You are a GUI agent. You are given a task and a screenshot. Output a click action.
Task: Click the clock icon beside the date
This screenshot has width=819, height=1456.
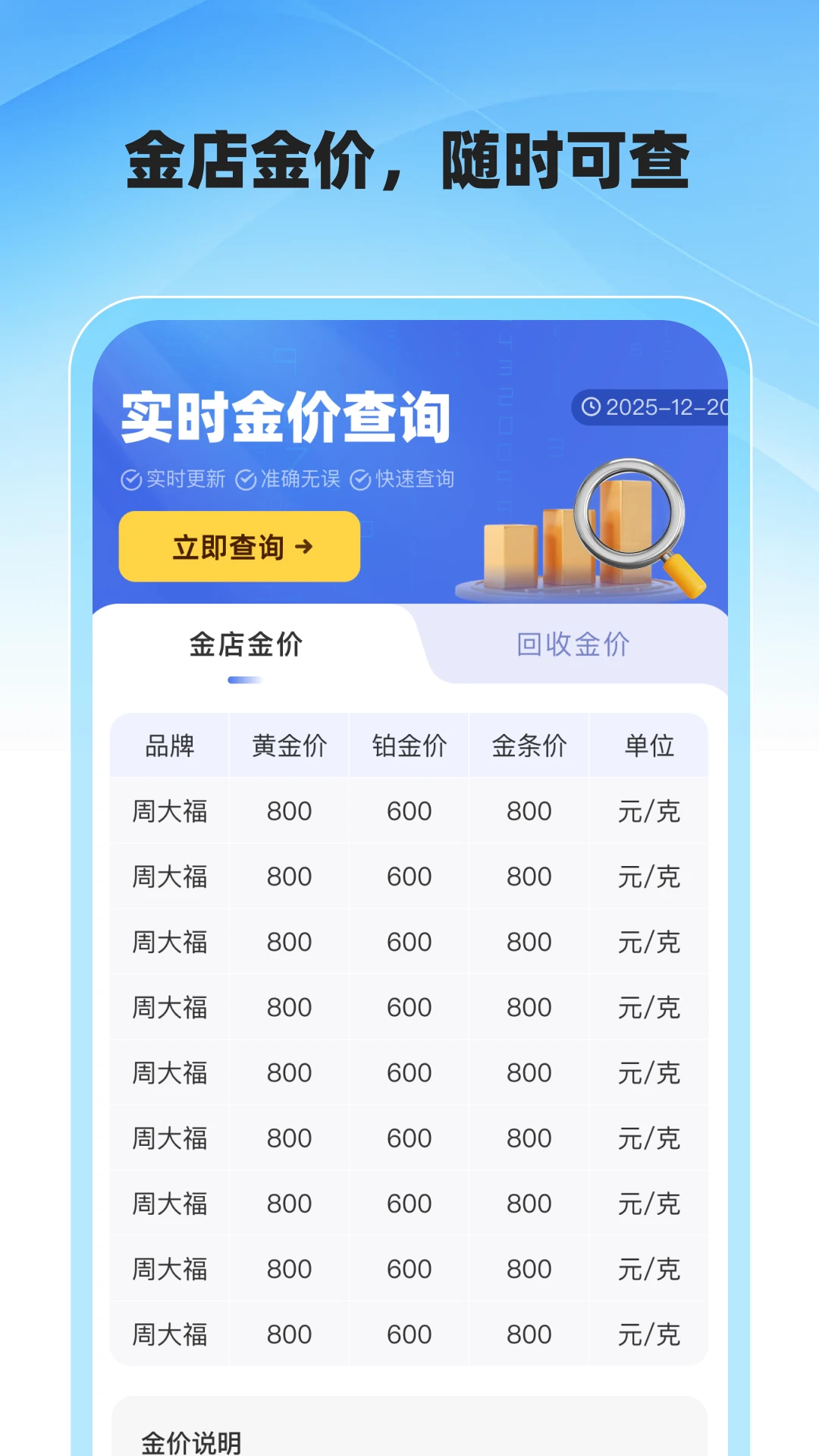pyautogui.click(x=592, y=407)
